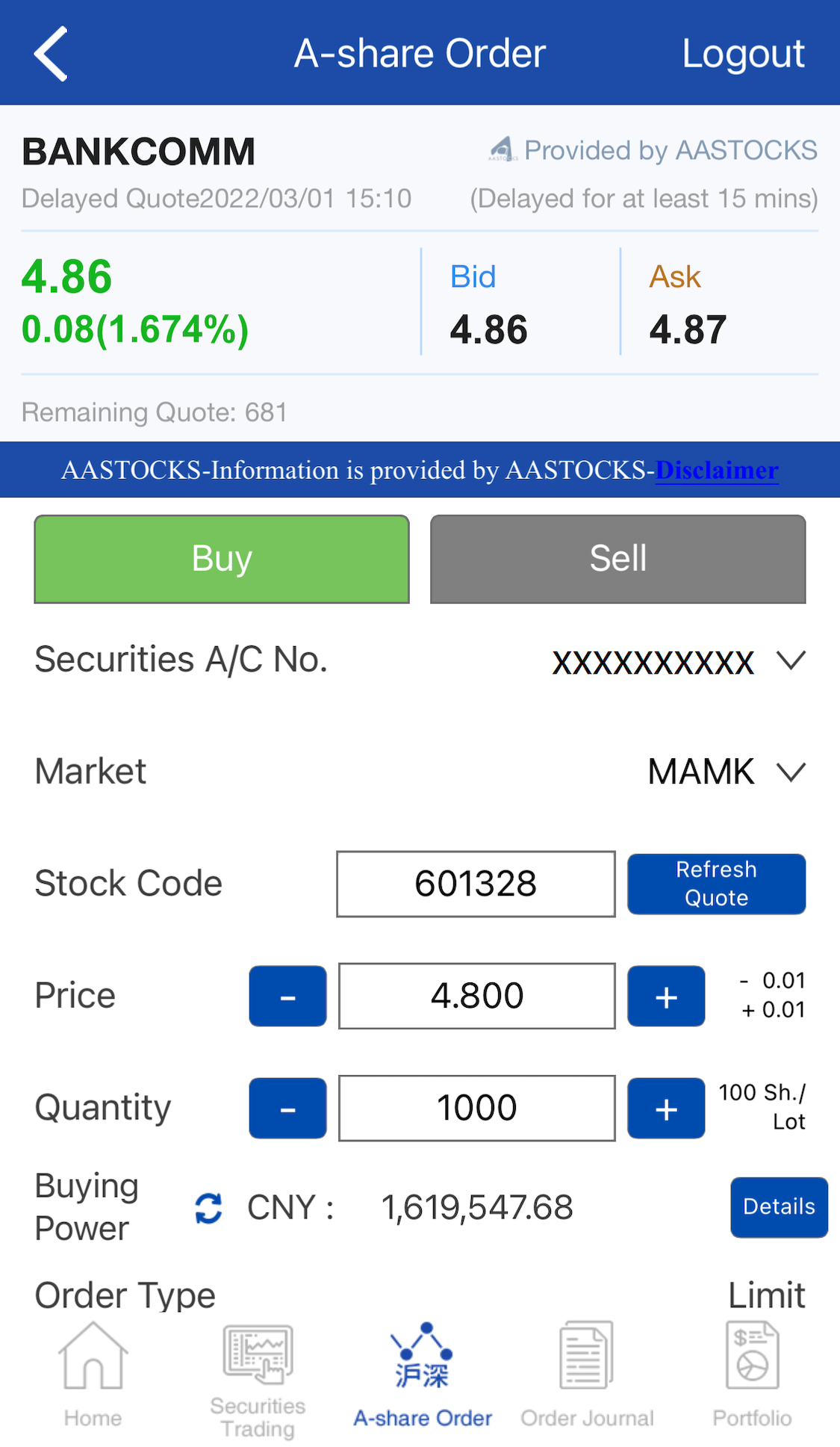Switch to the Portfolio tab
Image resolution: width=840 pixels, height=1447 pixels.
(752, 1375)
